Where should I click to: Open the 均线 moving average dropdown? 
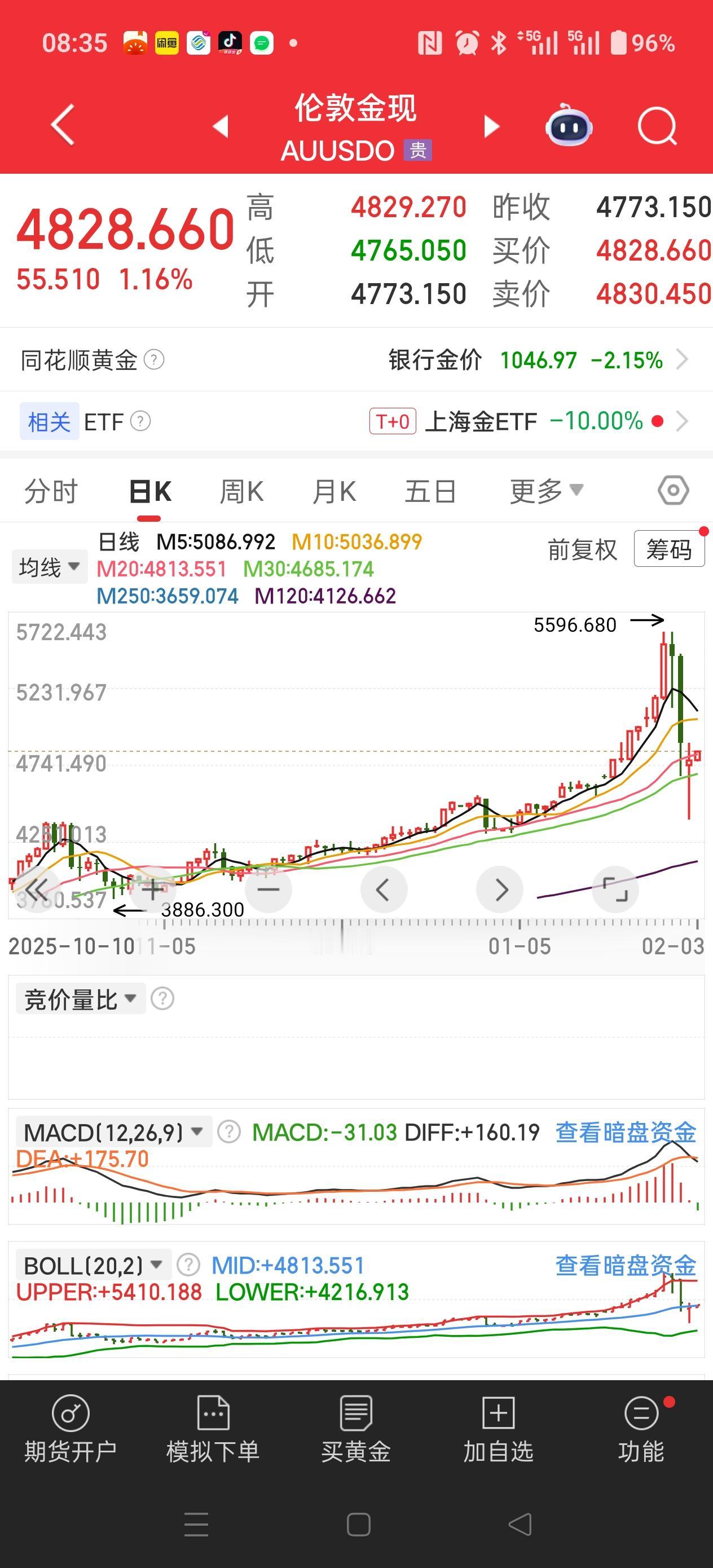[x=49, y=566]
